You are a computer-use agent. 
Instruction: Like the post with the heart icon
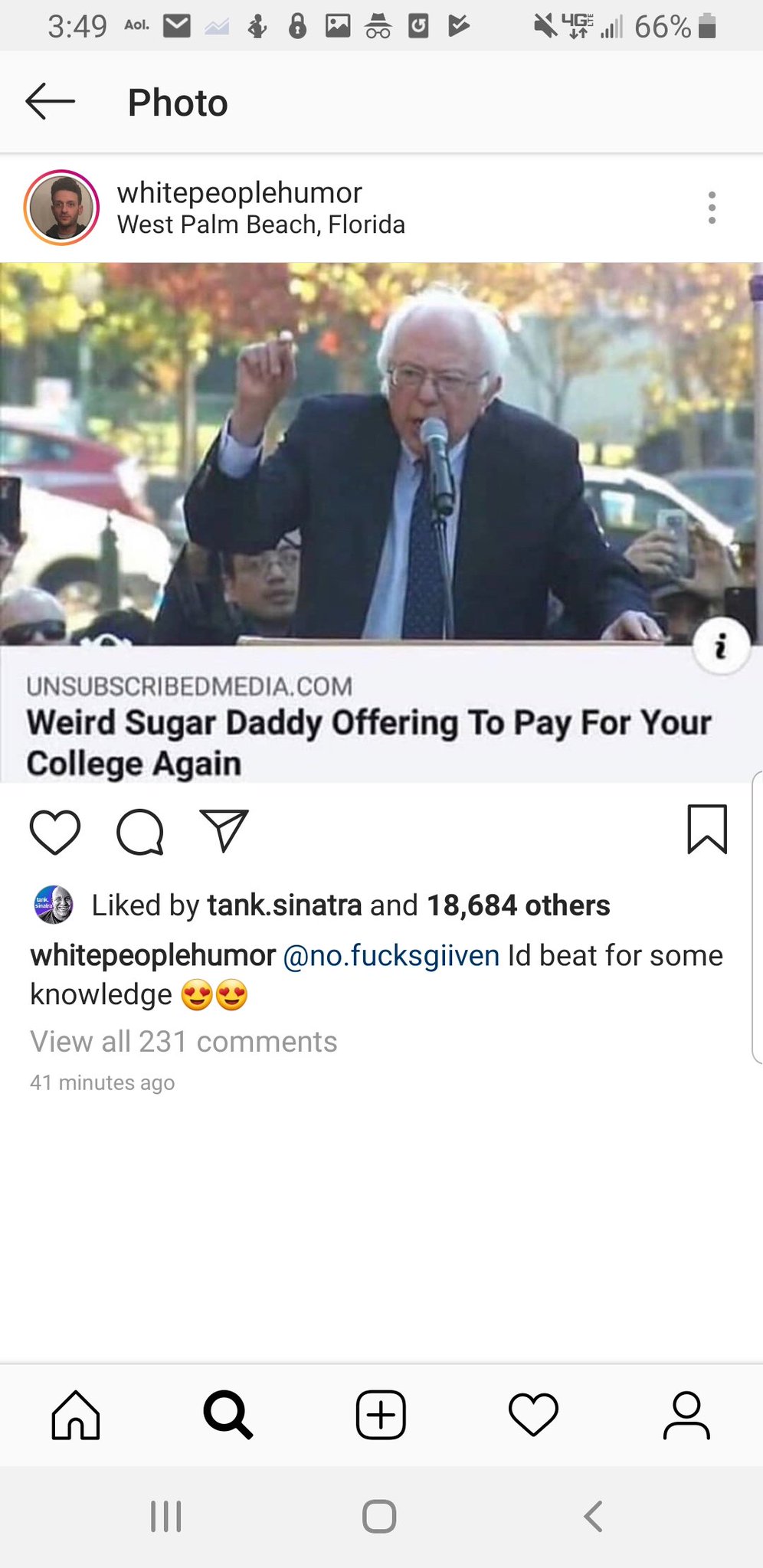(x=55, y=831)
